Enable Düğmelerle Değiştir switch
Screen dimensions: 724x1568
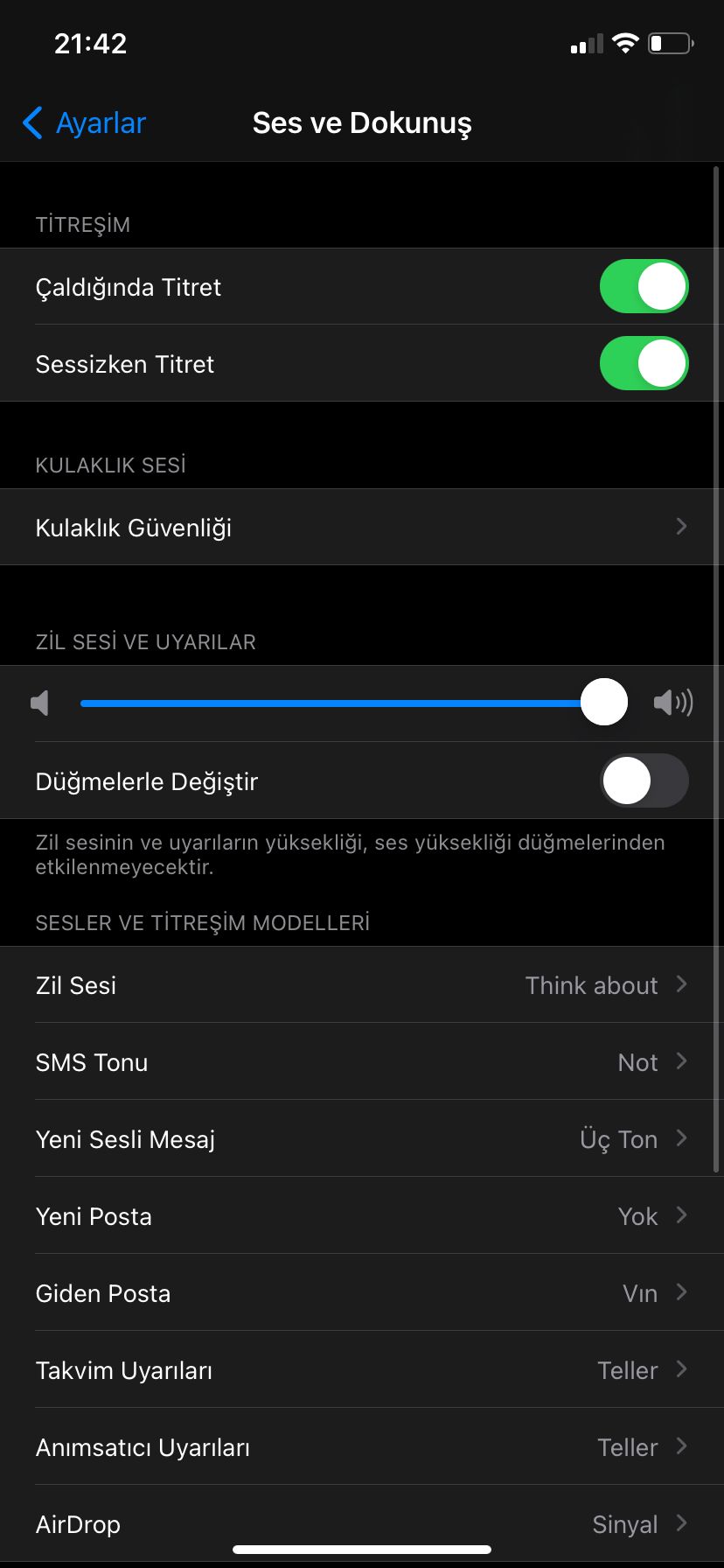coord(644,780)
